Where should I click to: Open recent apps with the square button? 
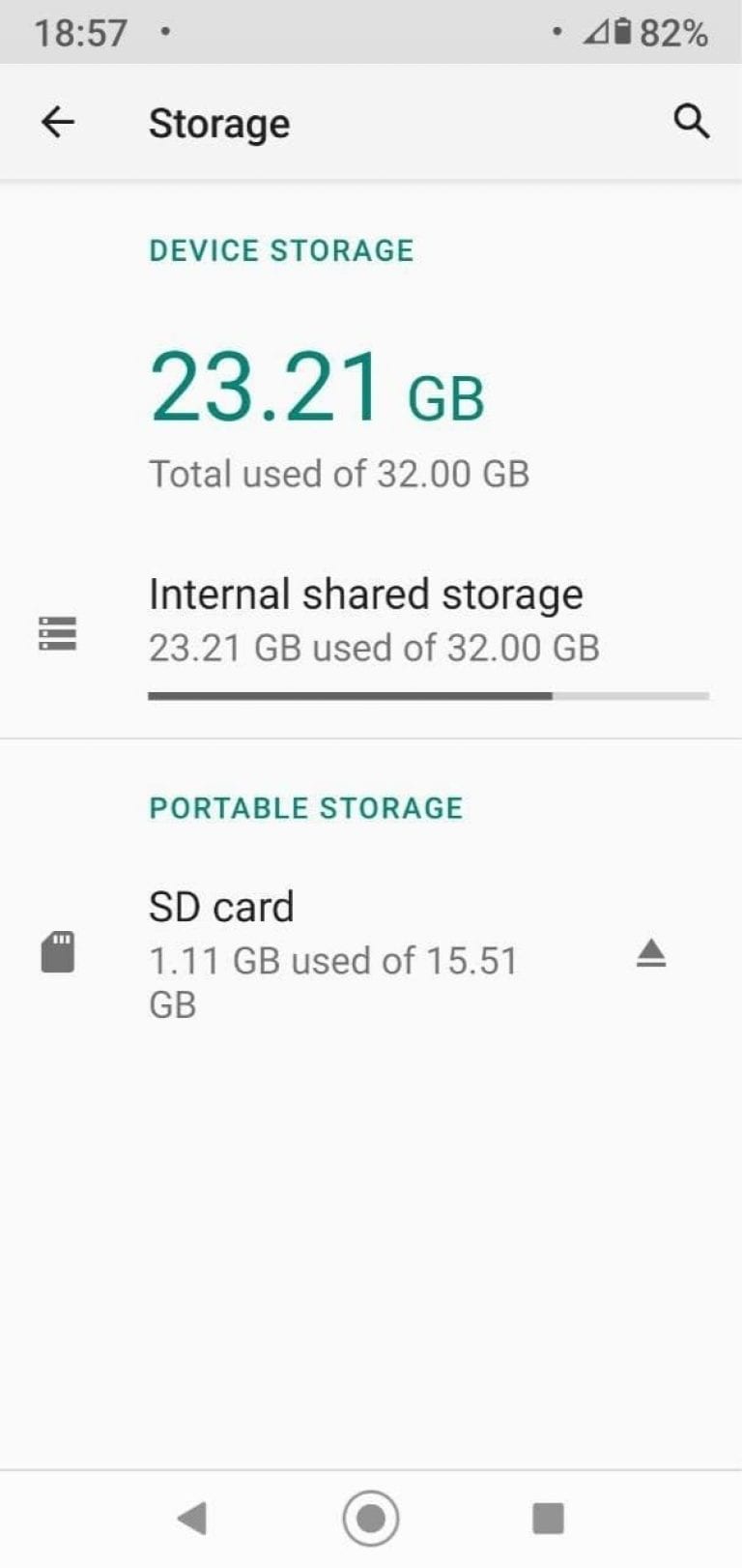pos(548,1518)
